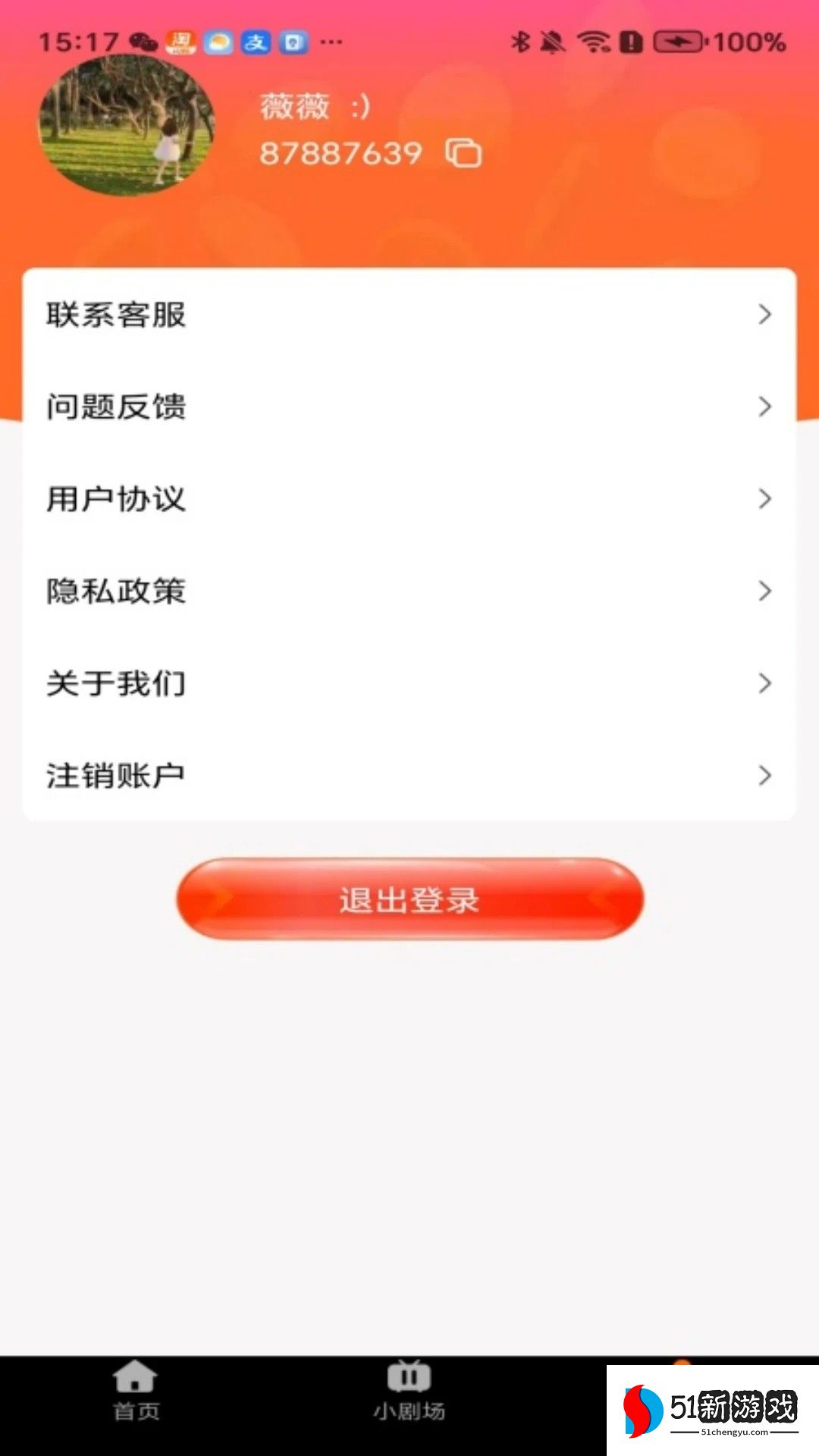Go to the 小剧场 tab
The width and height of the screenshot is (819, 1456).
pos(409,1391)
